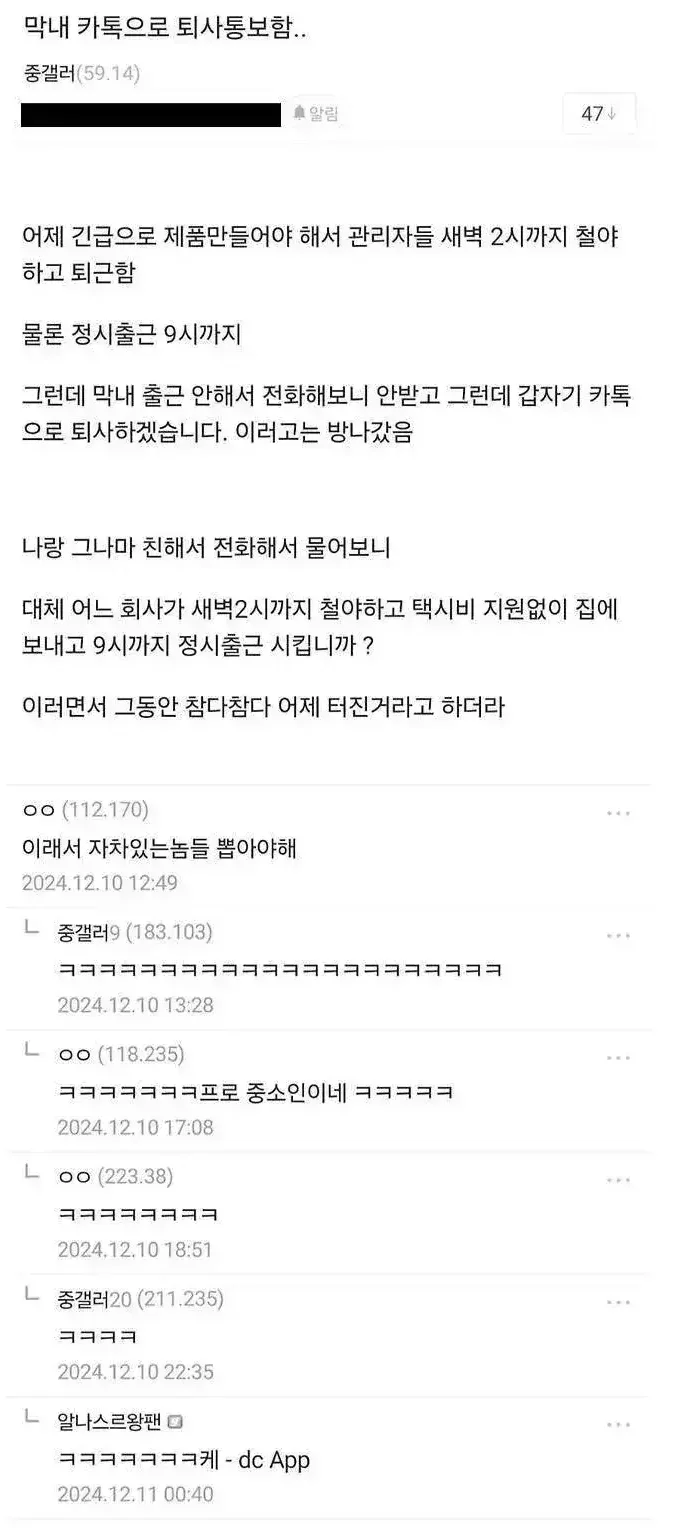The image size is (699, 1528).
Task: Jump to the 47 comments button
Action: click(x=598, y=114)
